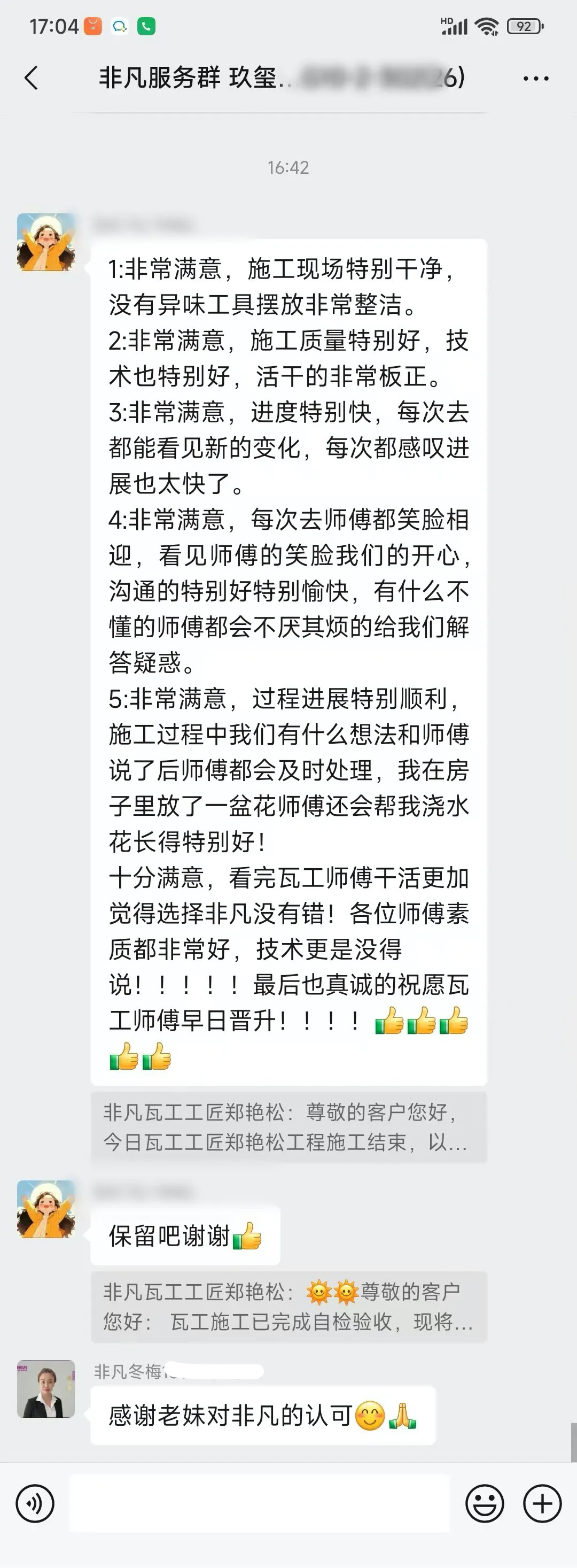
Task: Open the plus attachments menu
Action: (x=542, y=1504)
